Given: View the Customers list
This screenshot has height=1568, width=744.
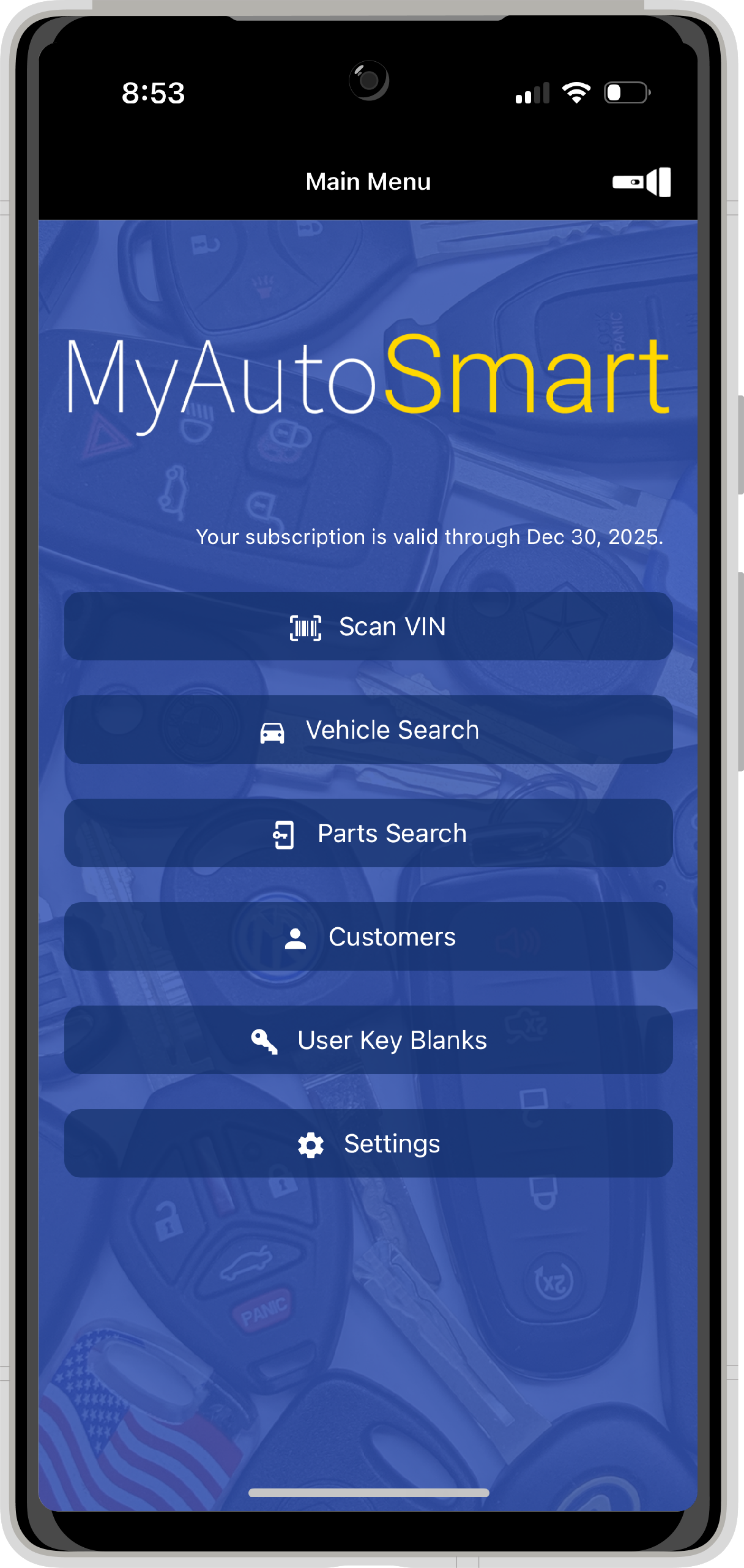Looking at the screenshot, I should pos(368,936).
